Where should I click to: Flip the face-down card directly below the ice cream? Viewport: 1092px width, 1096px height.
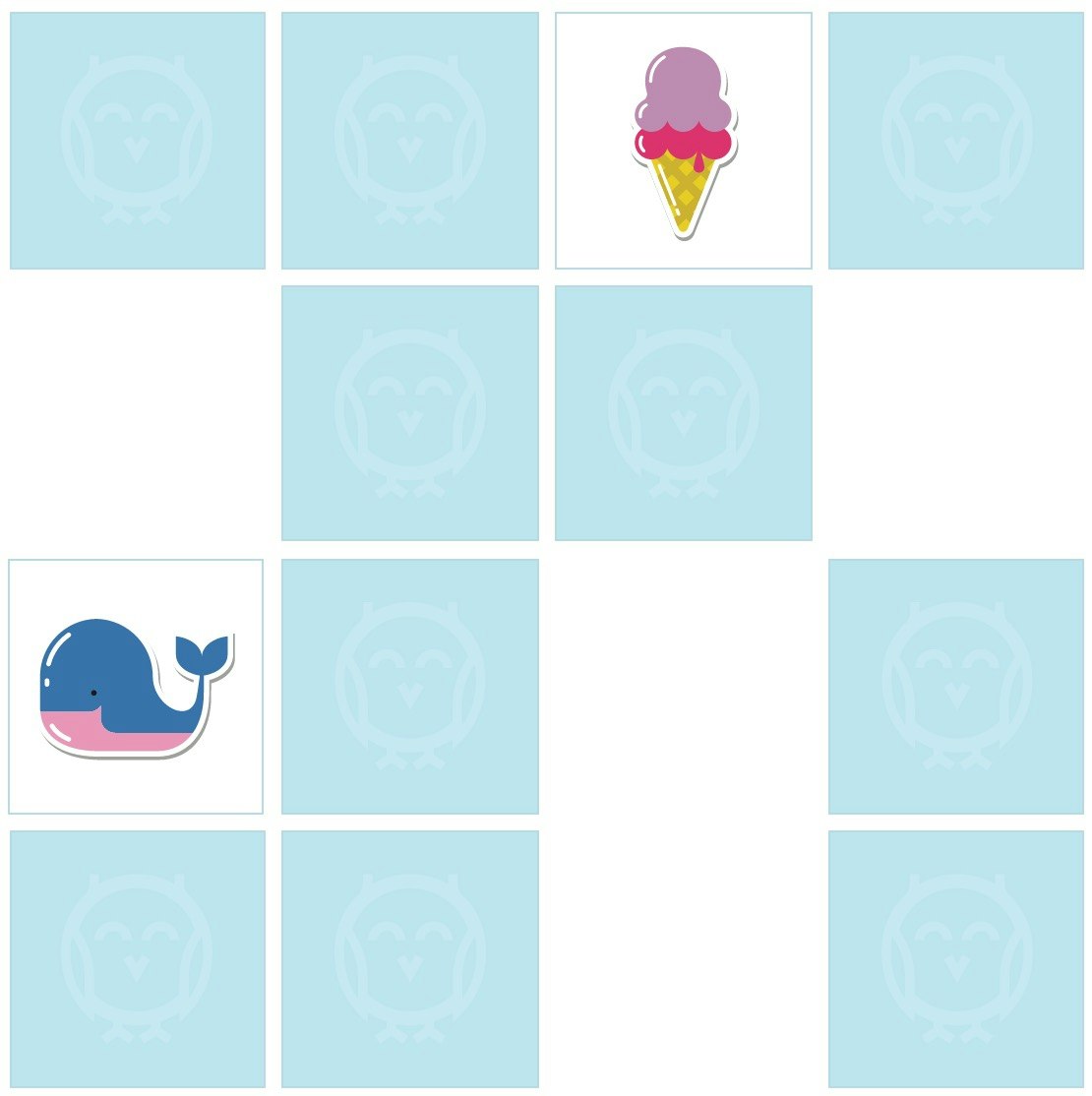click(684, 413)
